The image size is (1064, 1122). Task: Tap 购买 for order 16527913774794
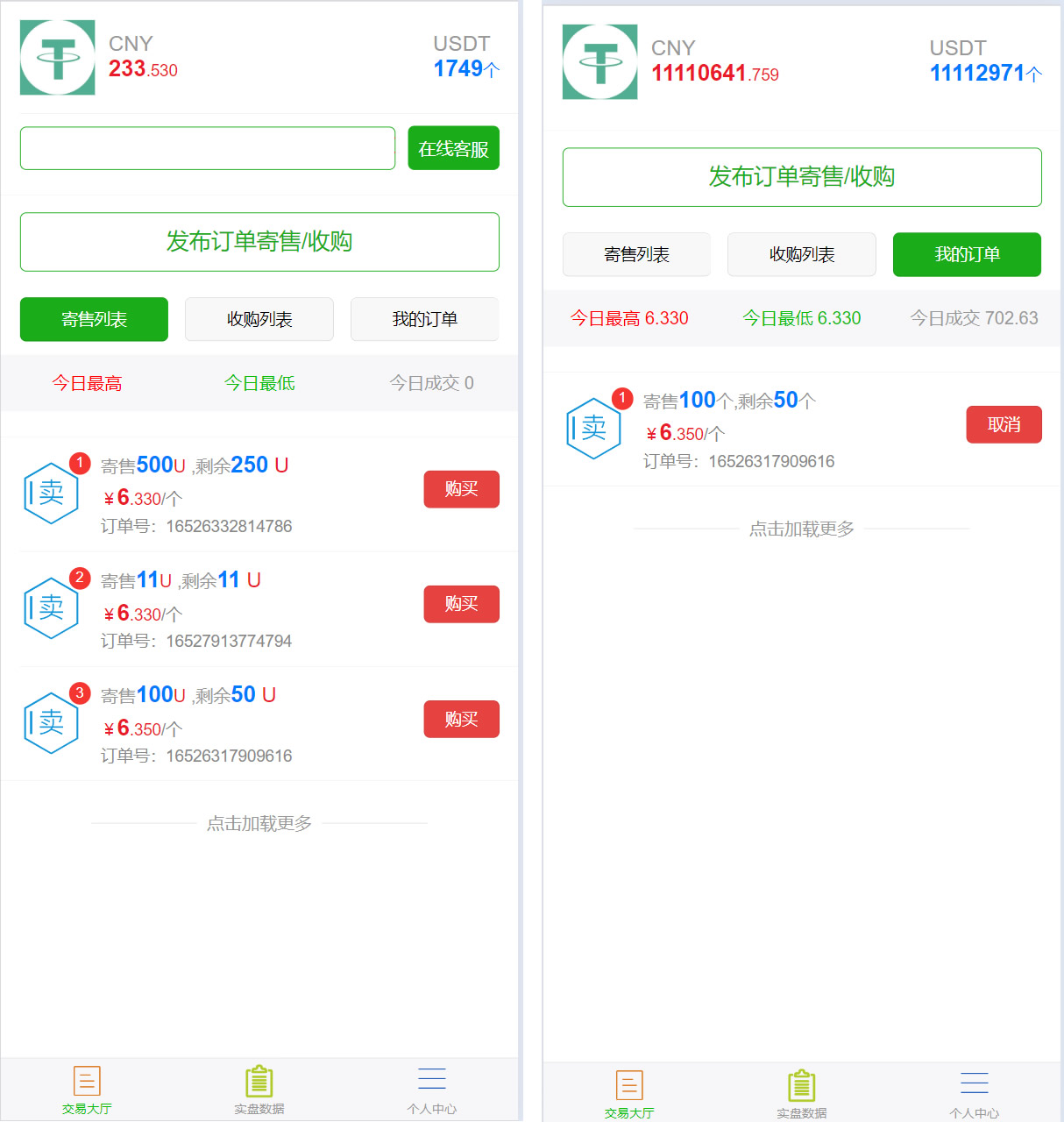coord(461,604)
